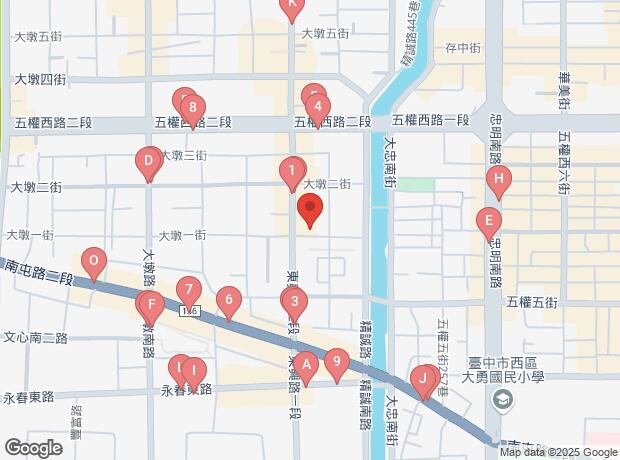Tap map marker D
Image resolution: width=620 pixels, height=460 pixels.
148,161
